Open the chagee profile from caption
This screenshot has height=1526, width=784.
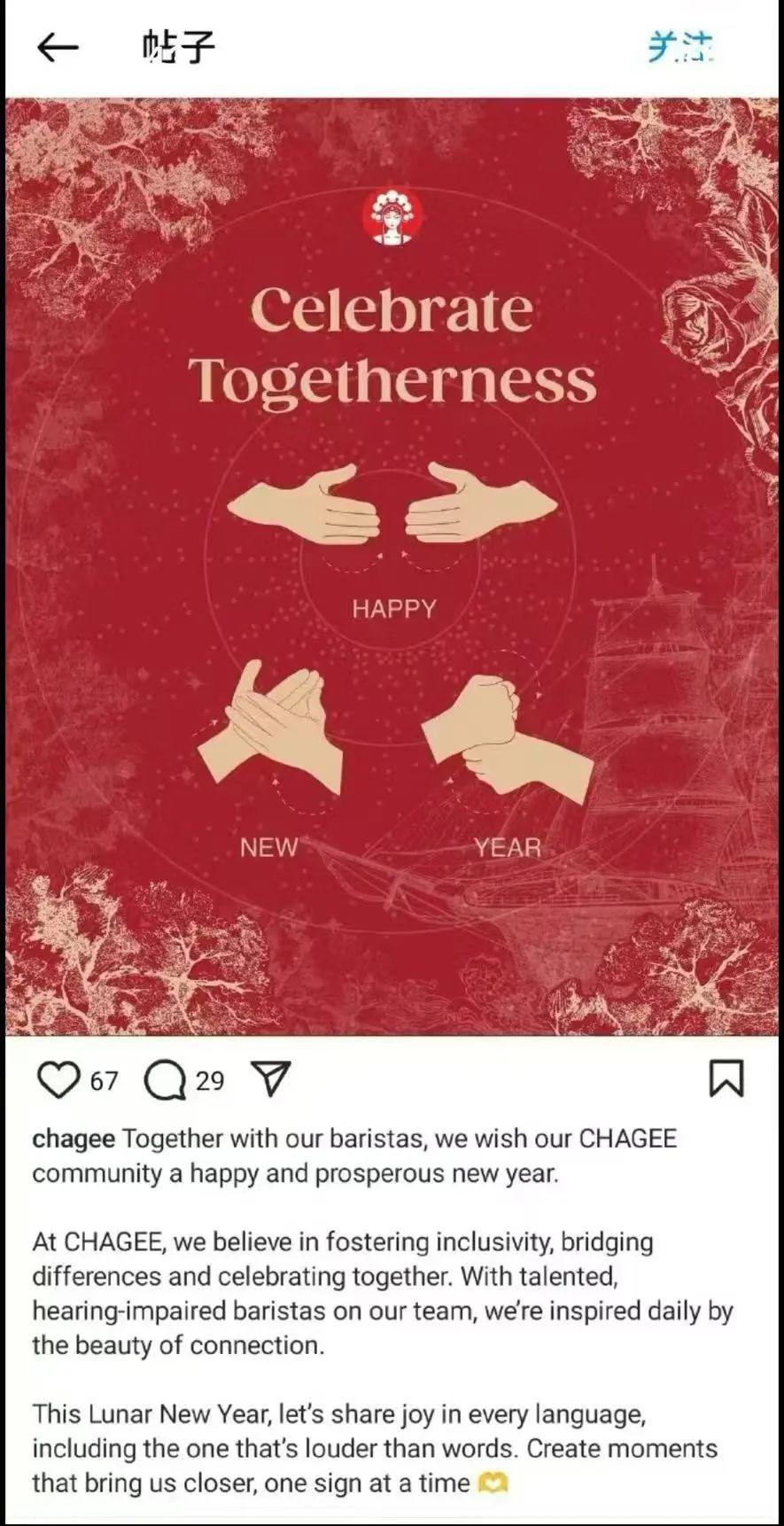[x=73, y=1139]
